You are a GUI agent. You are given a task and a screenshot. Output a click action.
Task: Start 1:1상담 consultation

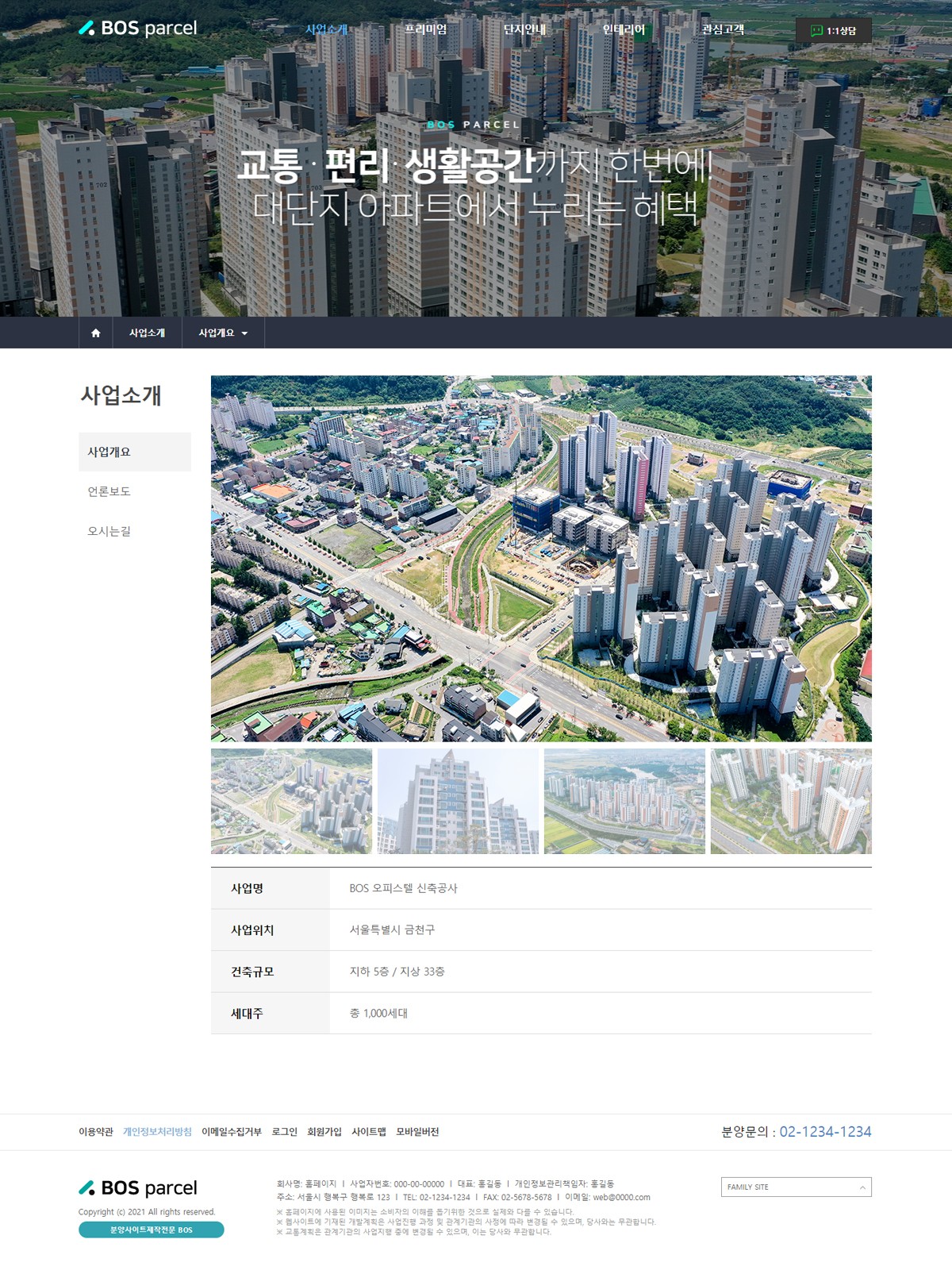[x=833, y=31]
